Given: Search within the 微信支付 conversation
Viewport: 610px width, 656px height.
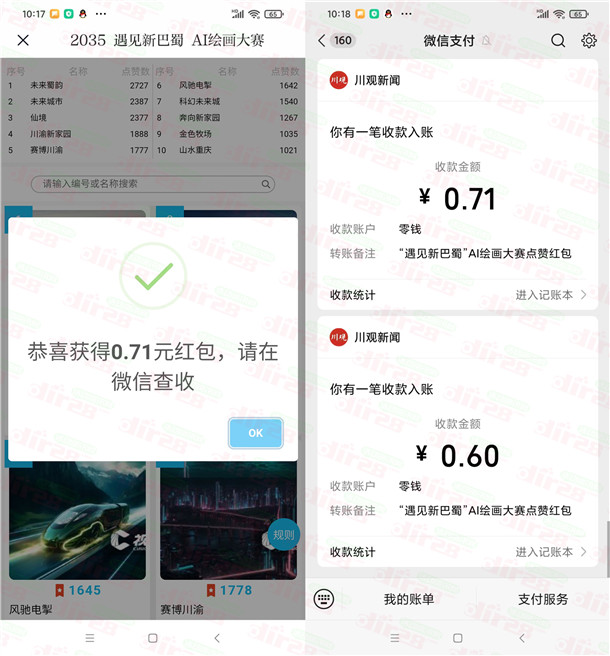Looking at the screenshot, I should [x=558, y=41].
